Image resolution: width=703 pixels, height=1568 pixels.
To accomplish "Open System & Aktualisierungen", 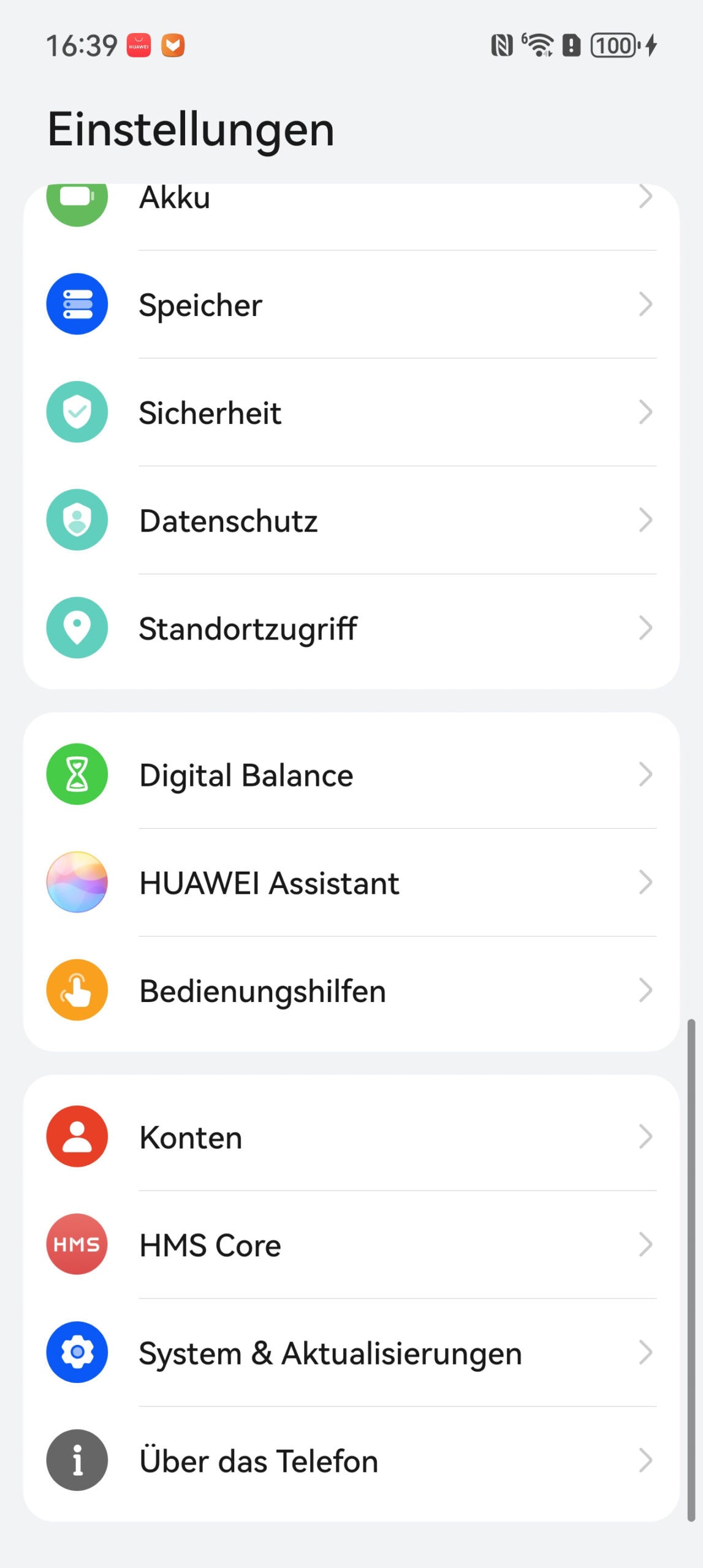I will pyautogui.click(x=351, y=1352).
